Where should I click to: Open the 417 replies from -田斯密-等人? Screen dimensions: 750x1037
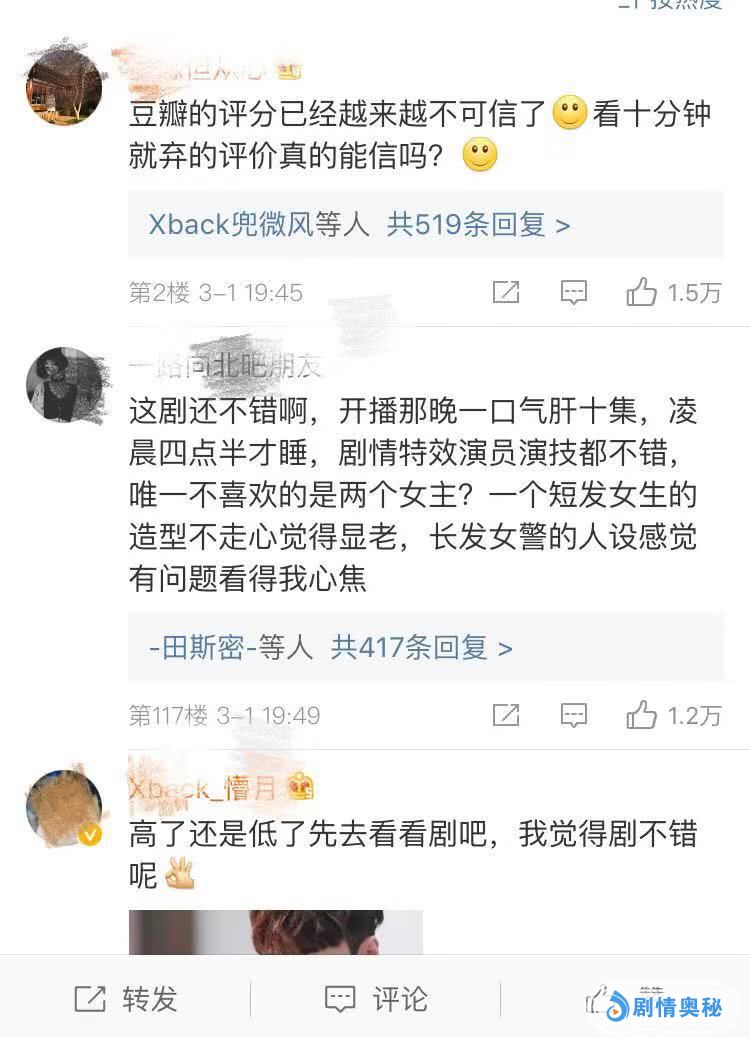pyautogui.click(x=331, y=648)
